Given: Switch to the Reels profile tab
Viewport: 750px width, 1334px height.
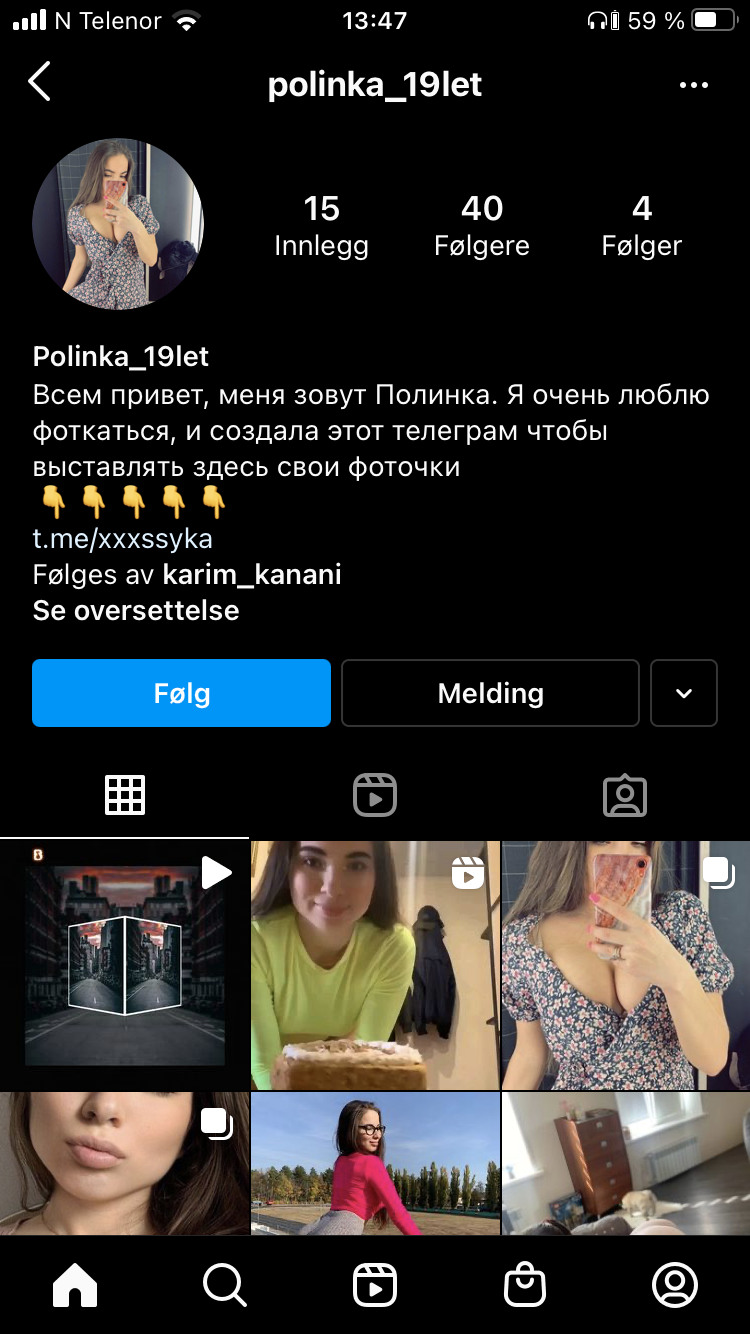Looking at the screenshot, I should (x=375, y=796).
